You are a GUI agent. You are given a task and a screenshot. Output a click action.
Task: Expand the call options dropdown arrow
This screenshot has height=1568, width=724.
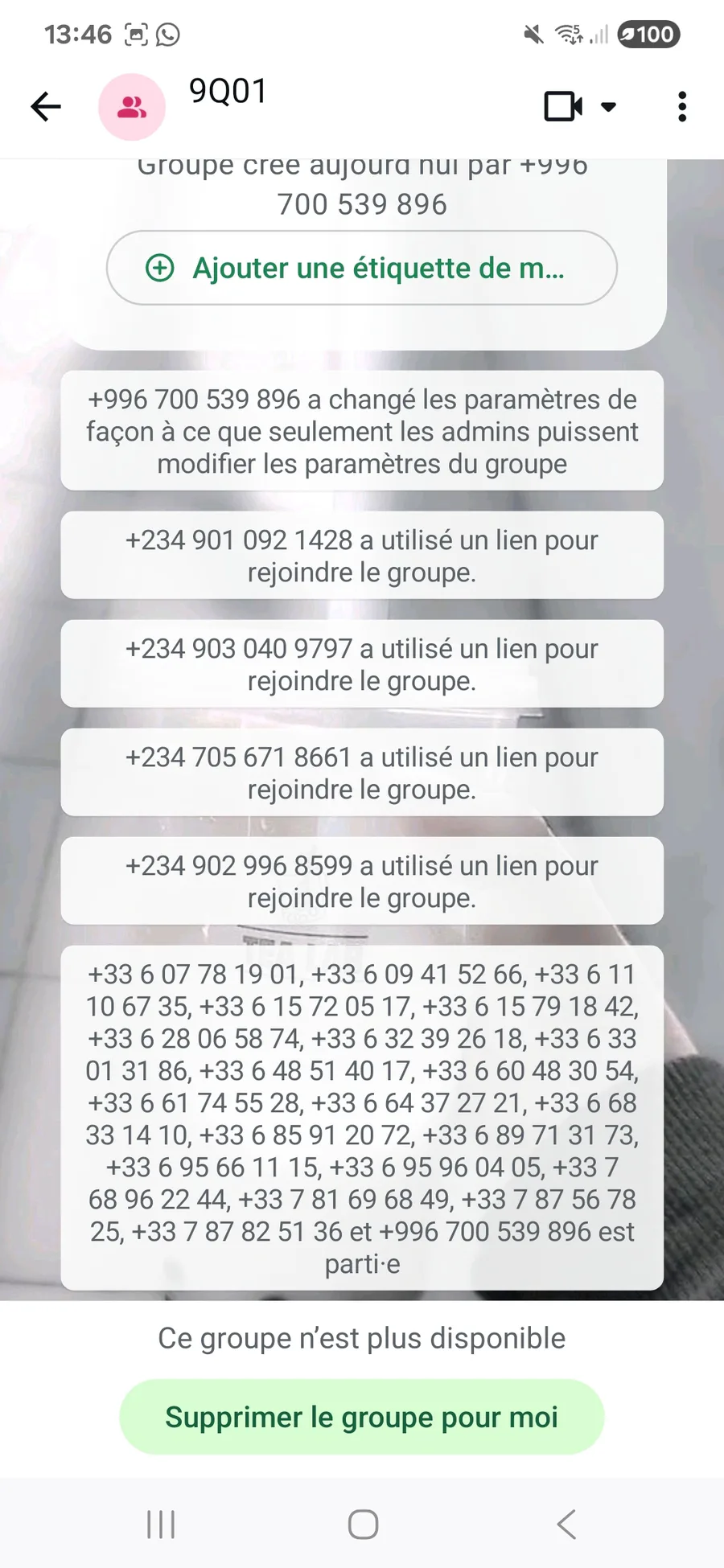coord(609,106)
